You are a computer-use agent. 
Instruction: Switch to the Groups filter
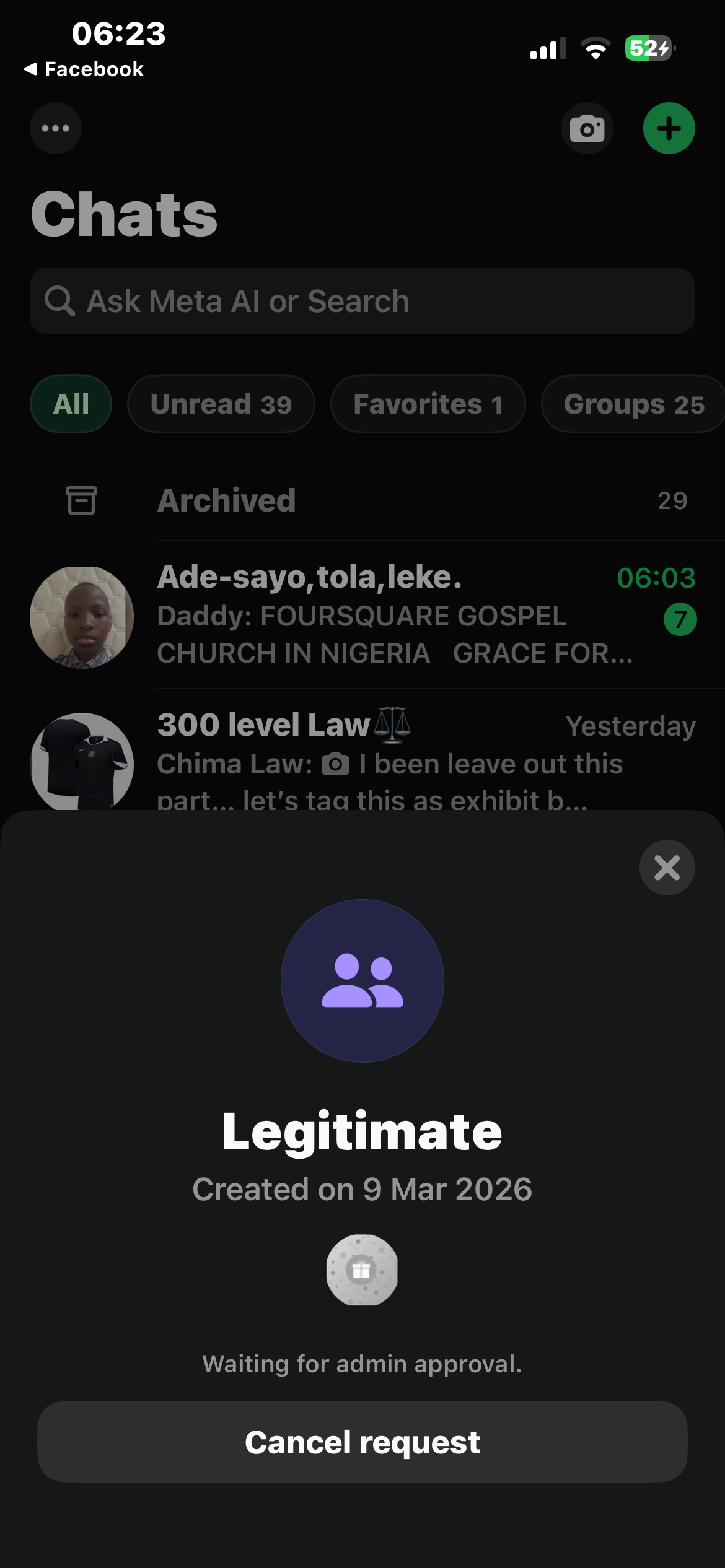(x=633, y=404)
